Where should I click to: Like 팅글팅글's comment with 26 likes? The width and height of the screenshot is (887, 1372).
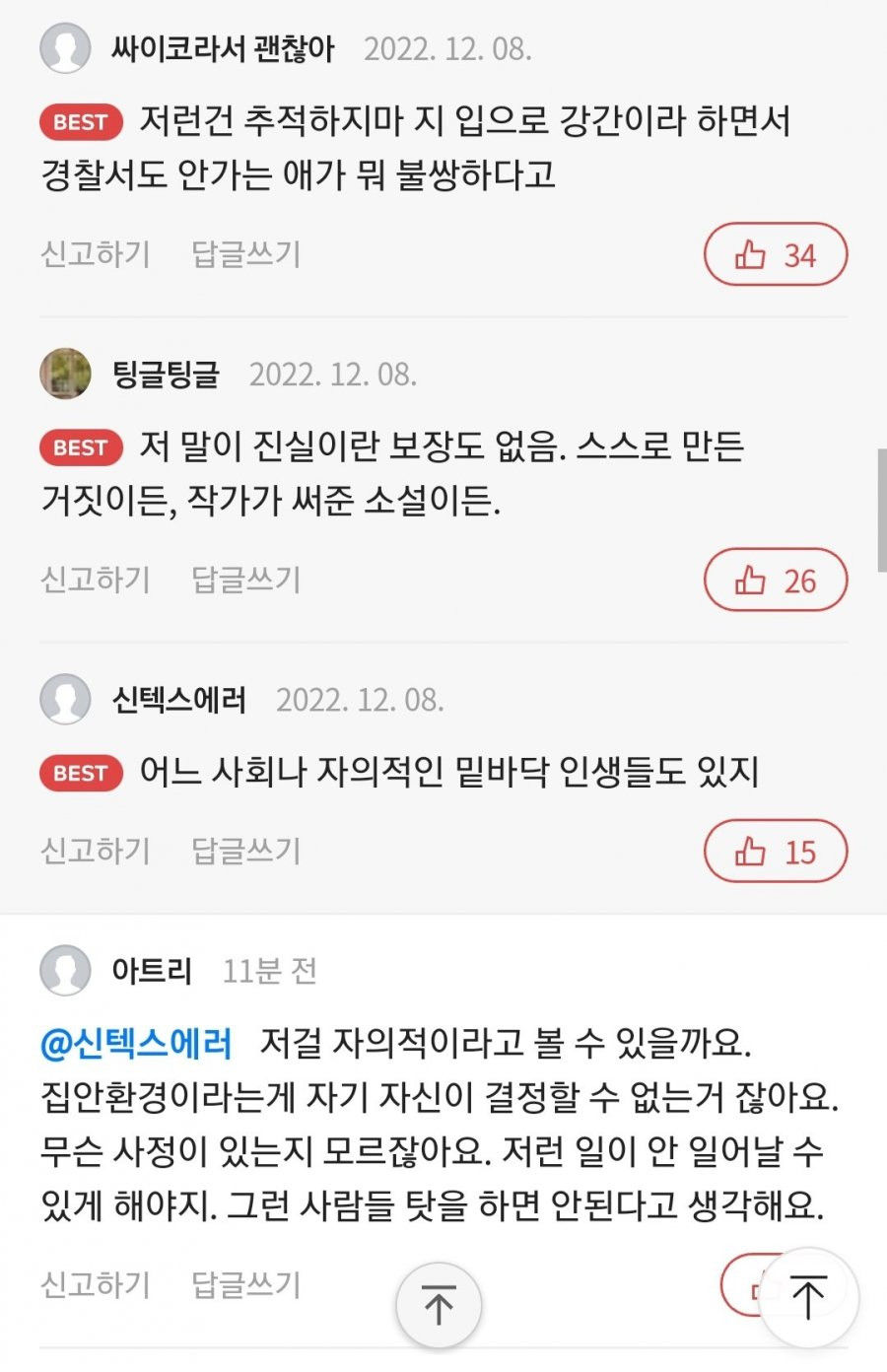[776, 581]
